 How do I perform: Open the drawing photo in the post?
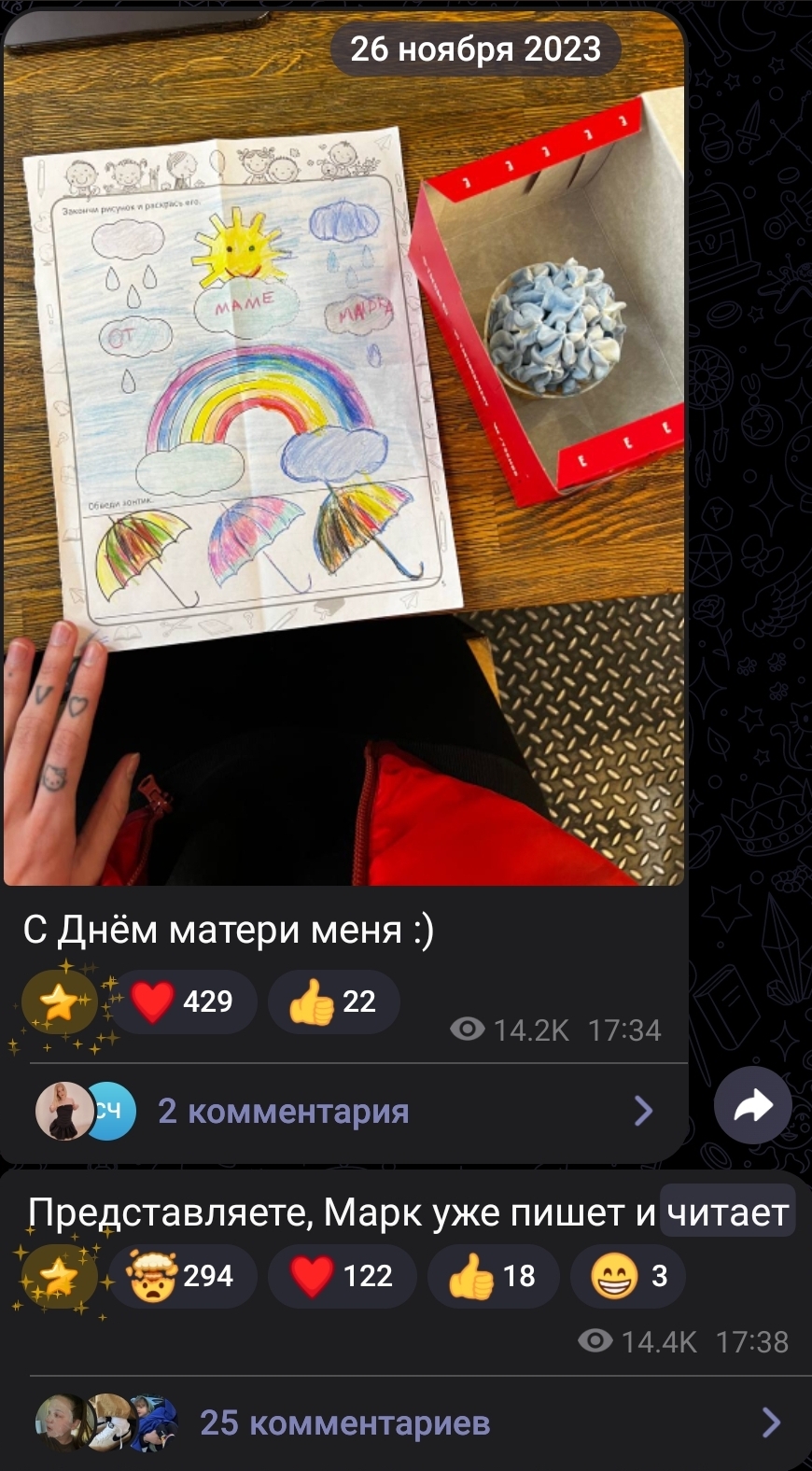tap(343, 448)
